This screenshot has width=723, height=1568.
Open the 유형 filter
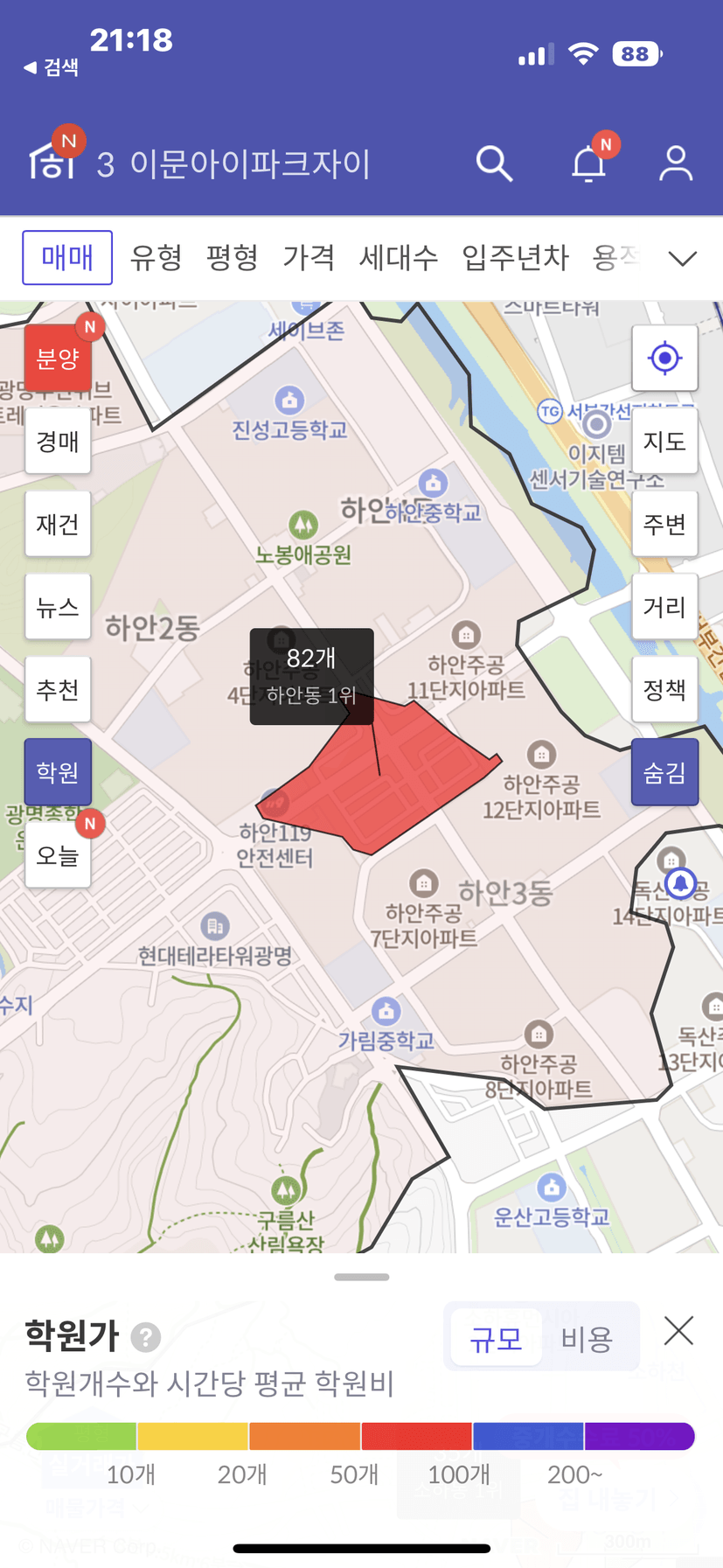156,258
